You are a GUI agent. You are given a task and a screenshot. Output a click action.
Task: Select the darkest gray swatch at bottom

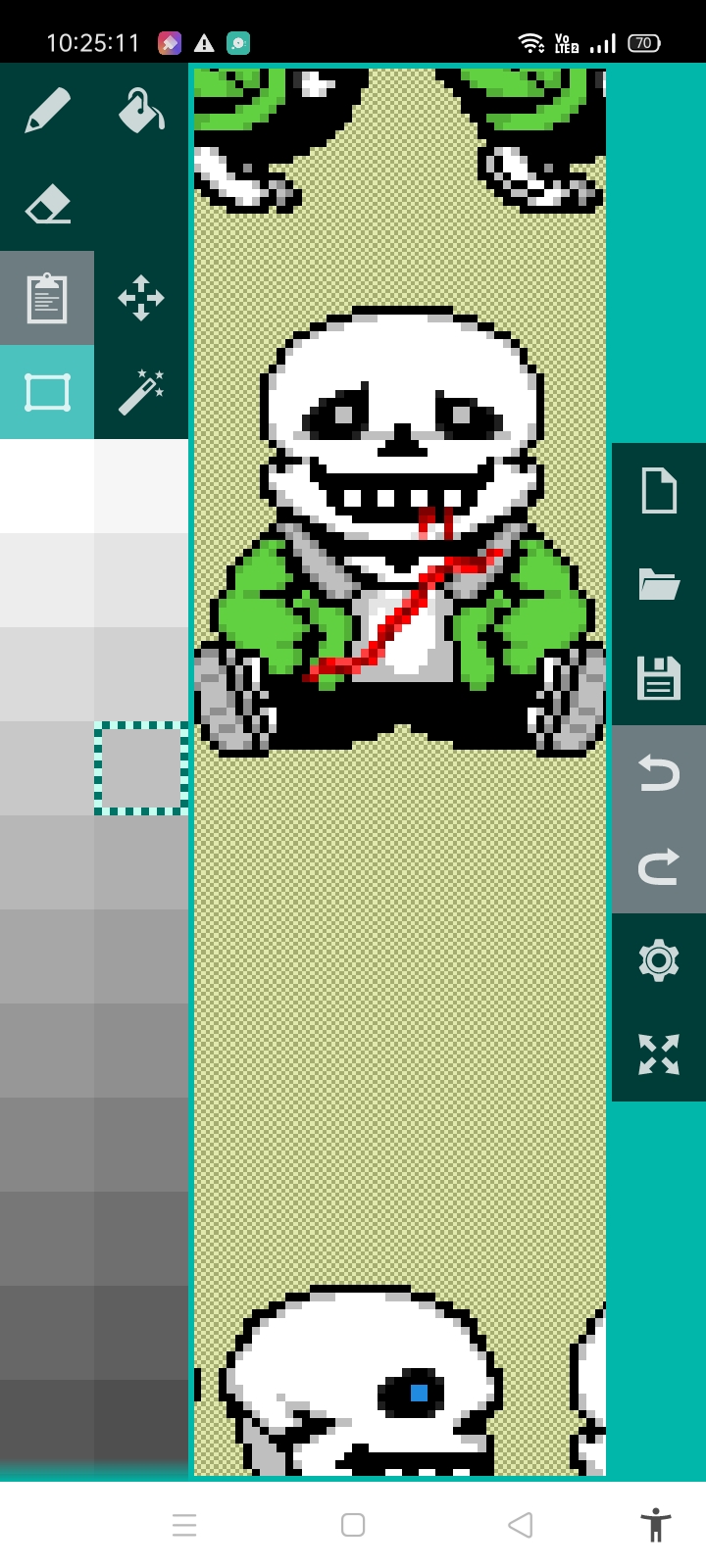[141, 1427]
